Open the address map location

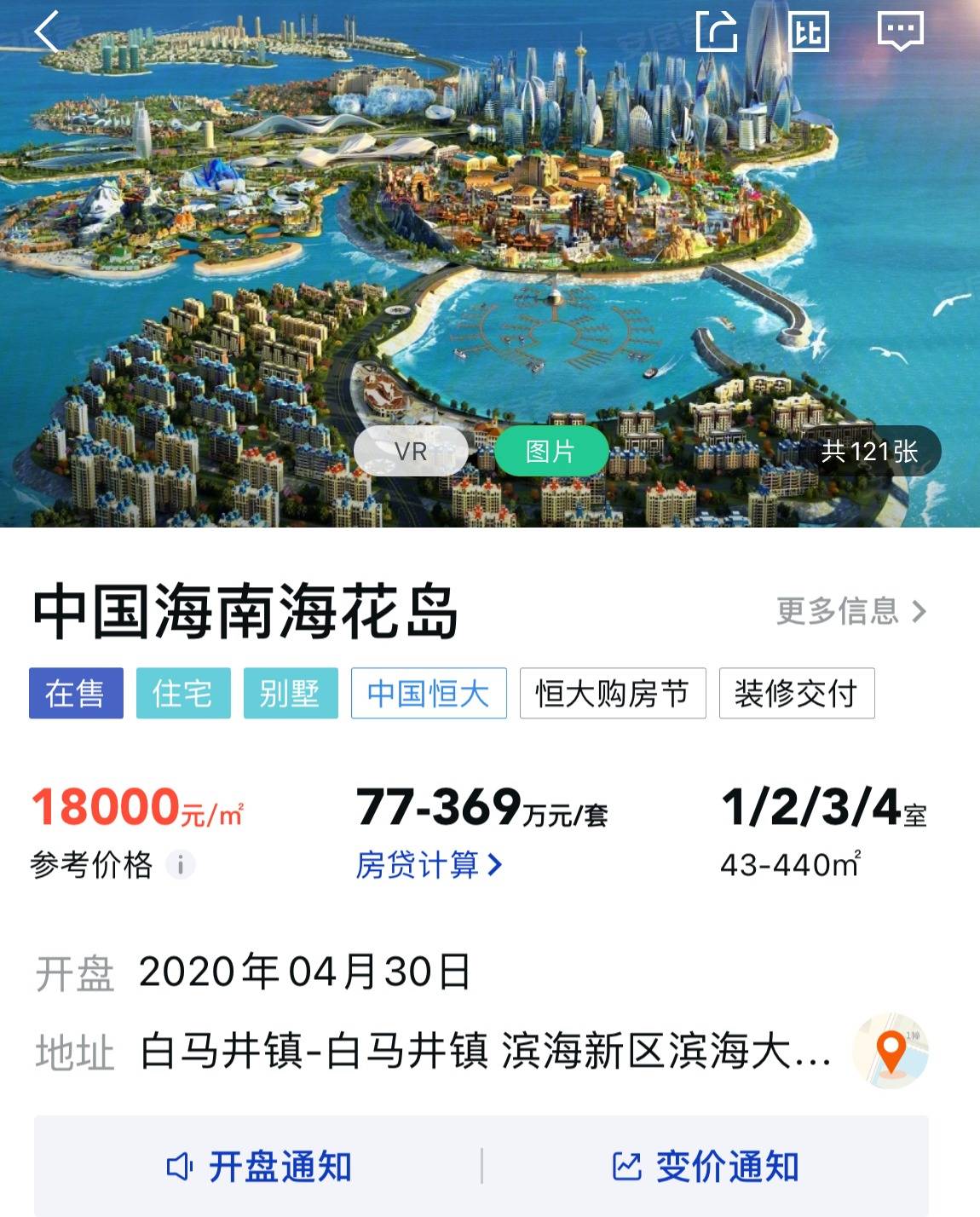pyautogui.click(x=891, y=1050)
